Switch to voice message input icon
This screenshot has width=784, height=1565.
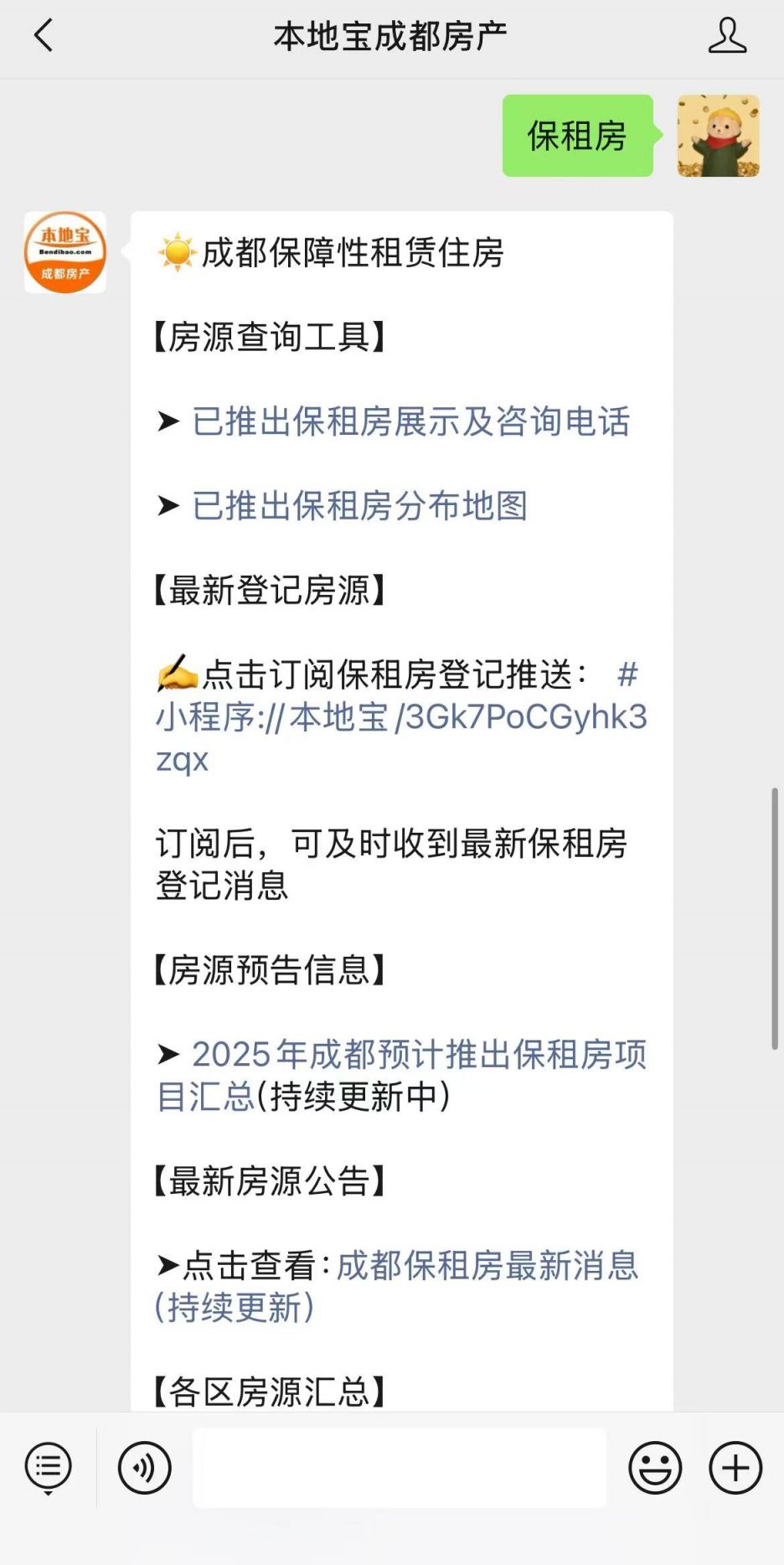143,1467
